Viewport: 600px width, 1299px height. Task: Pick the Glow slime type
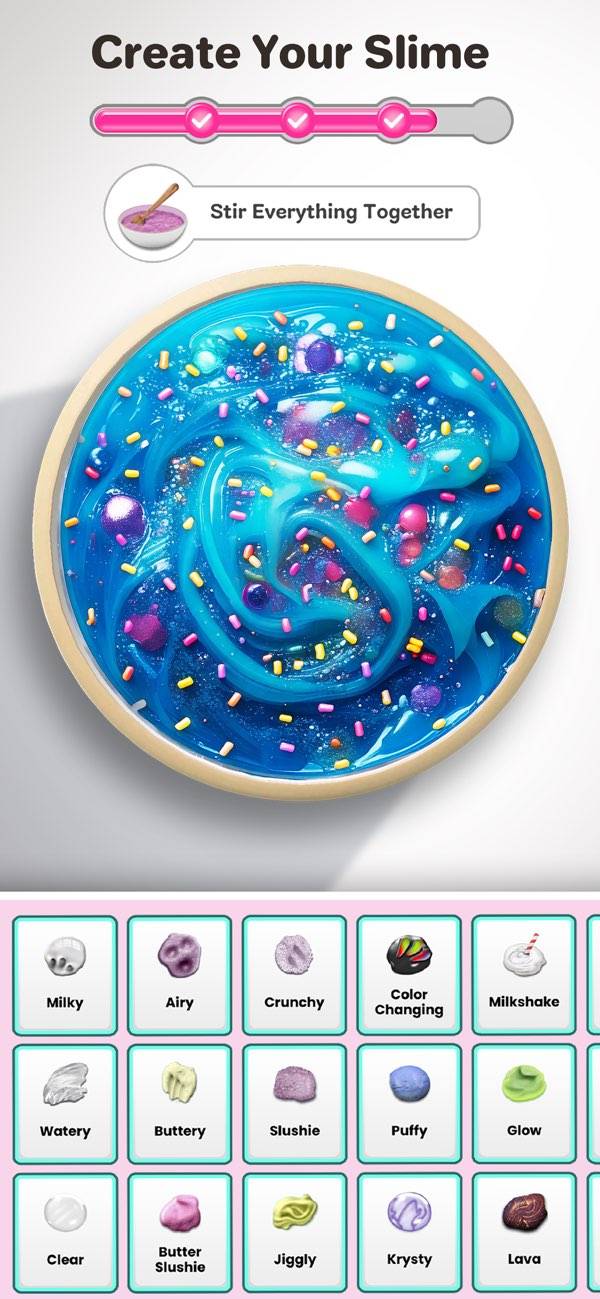pos(524,1104)
